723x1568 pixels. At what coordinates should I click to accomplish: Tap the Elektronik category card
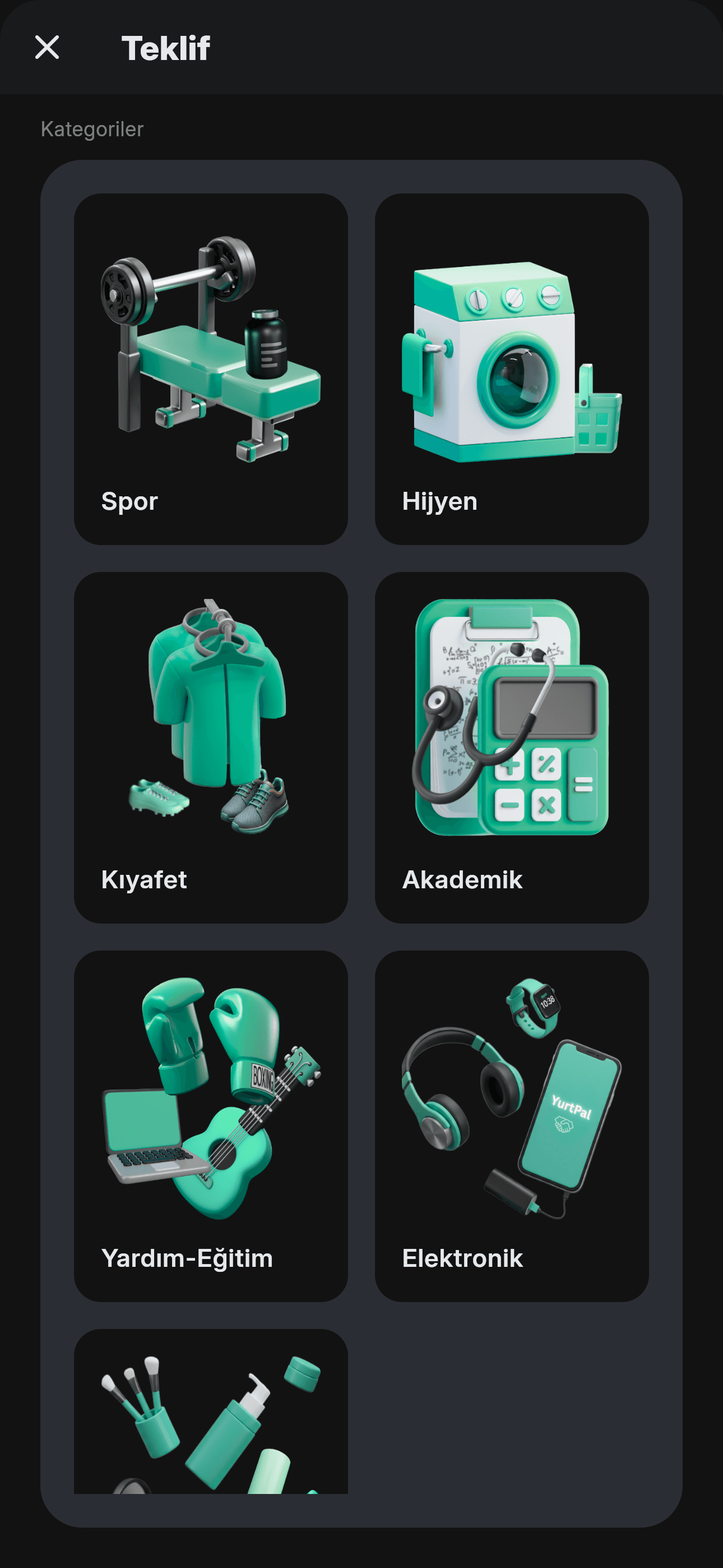click(511, 1126)
